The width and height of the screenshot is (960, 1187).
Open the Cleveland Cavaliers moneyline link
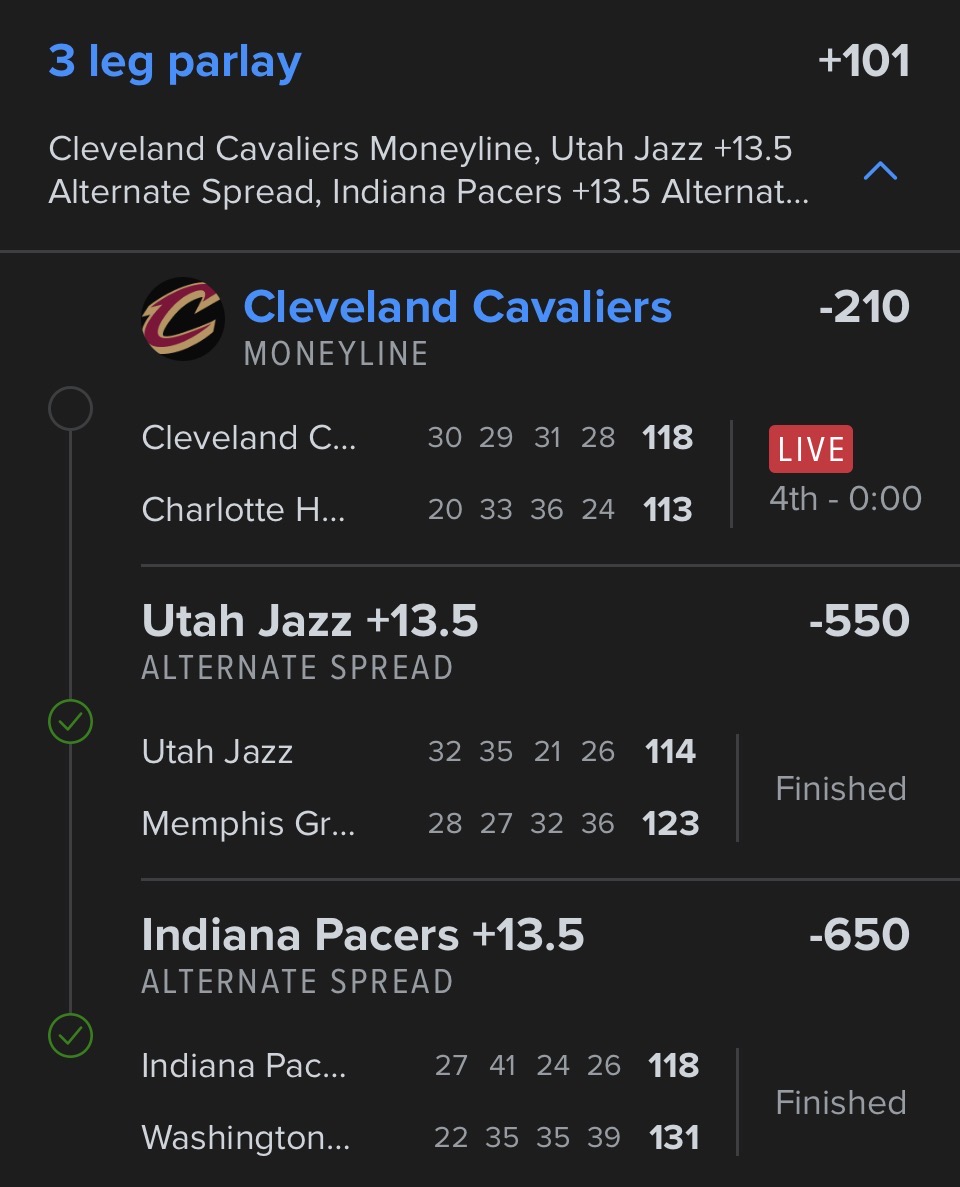pos(457,307)
